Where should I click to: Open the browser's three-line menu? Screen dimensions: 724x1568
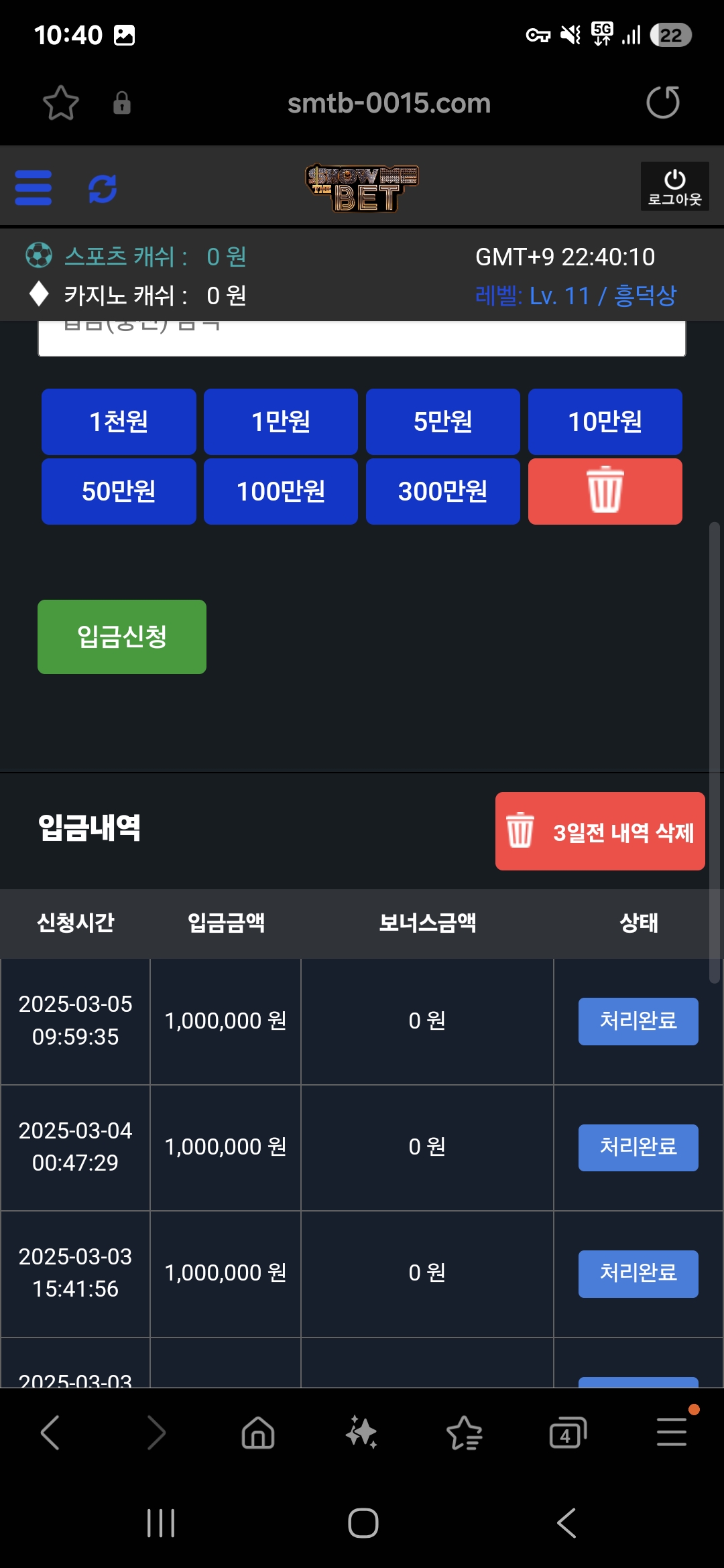[672, 1432]
